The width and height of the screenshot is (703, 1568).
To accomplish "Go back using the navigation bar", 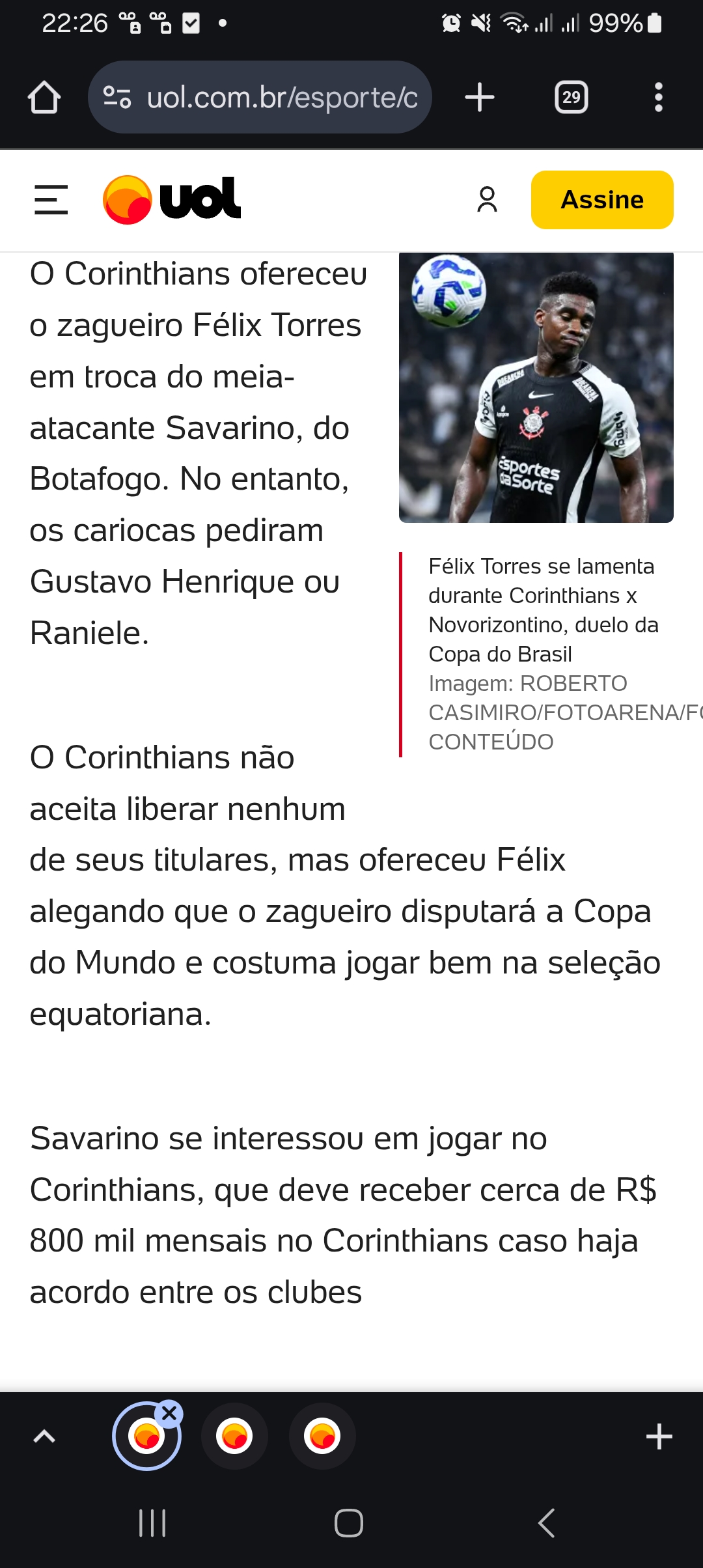I will coord(546,1523).
